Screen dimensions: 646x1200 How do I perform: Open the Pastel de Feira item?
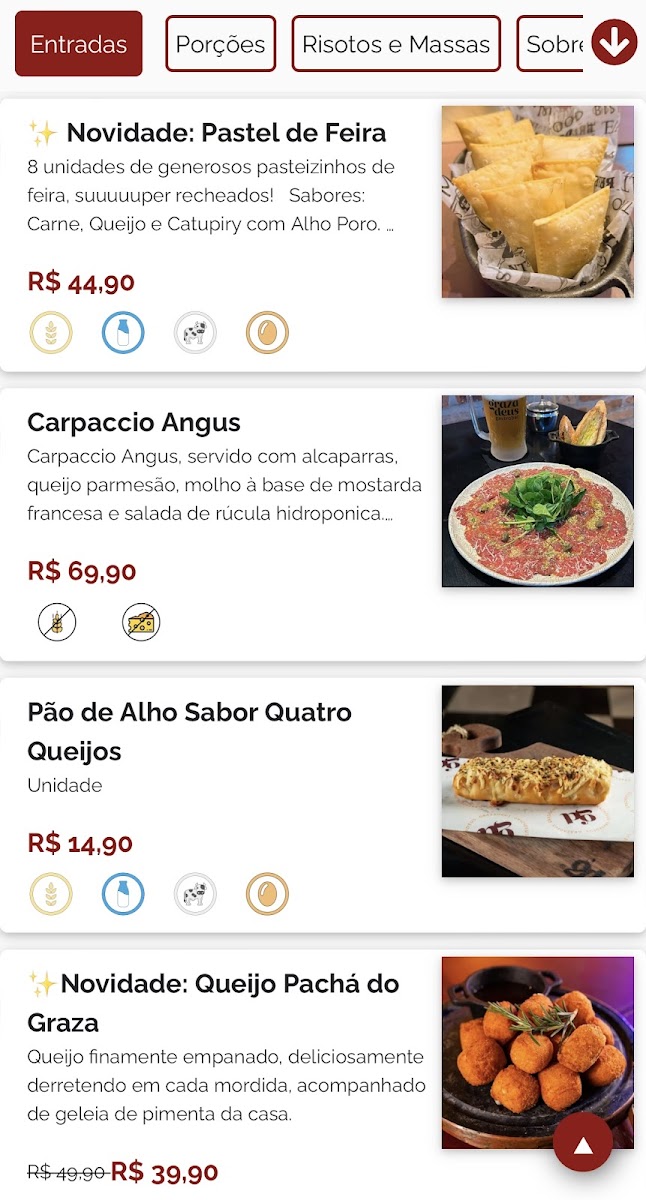pos(225,133)
